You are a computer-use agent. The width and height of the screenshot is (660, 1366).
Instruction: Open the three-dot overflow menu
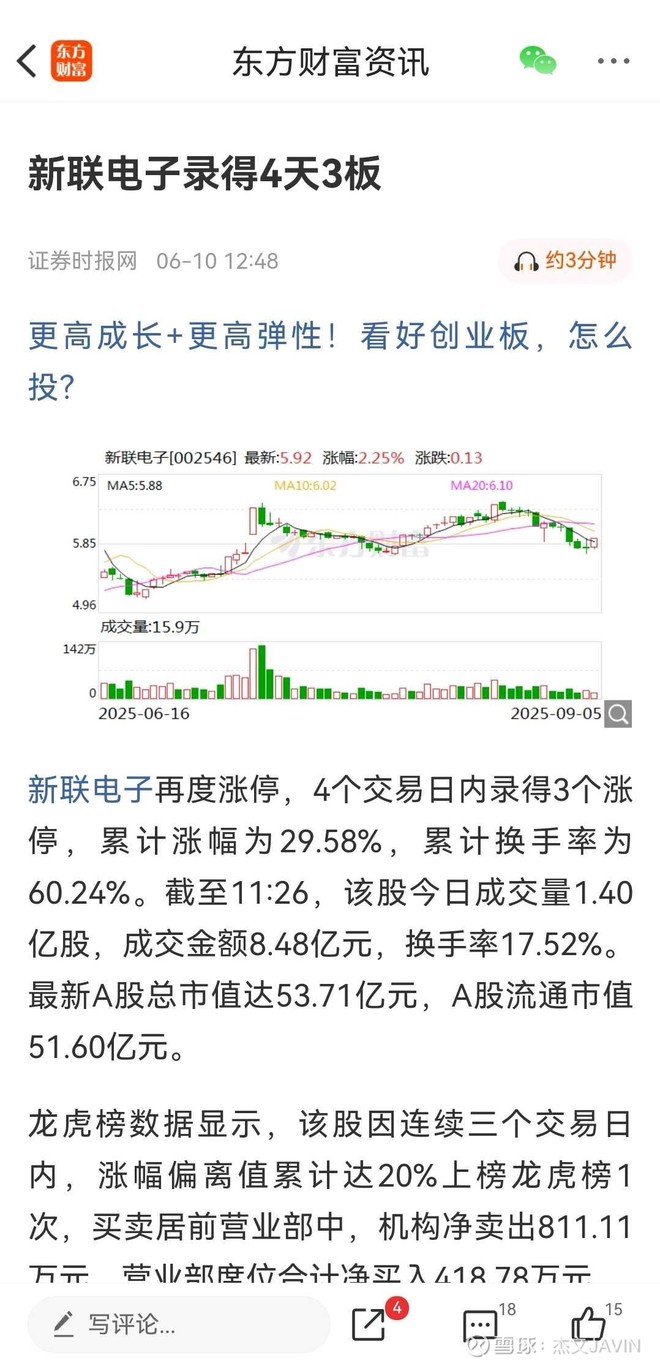(x=613, y=61)
